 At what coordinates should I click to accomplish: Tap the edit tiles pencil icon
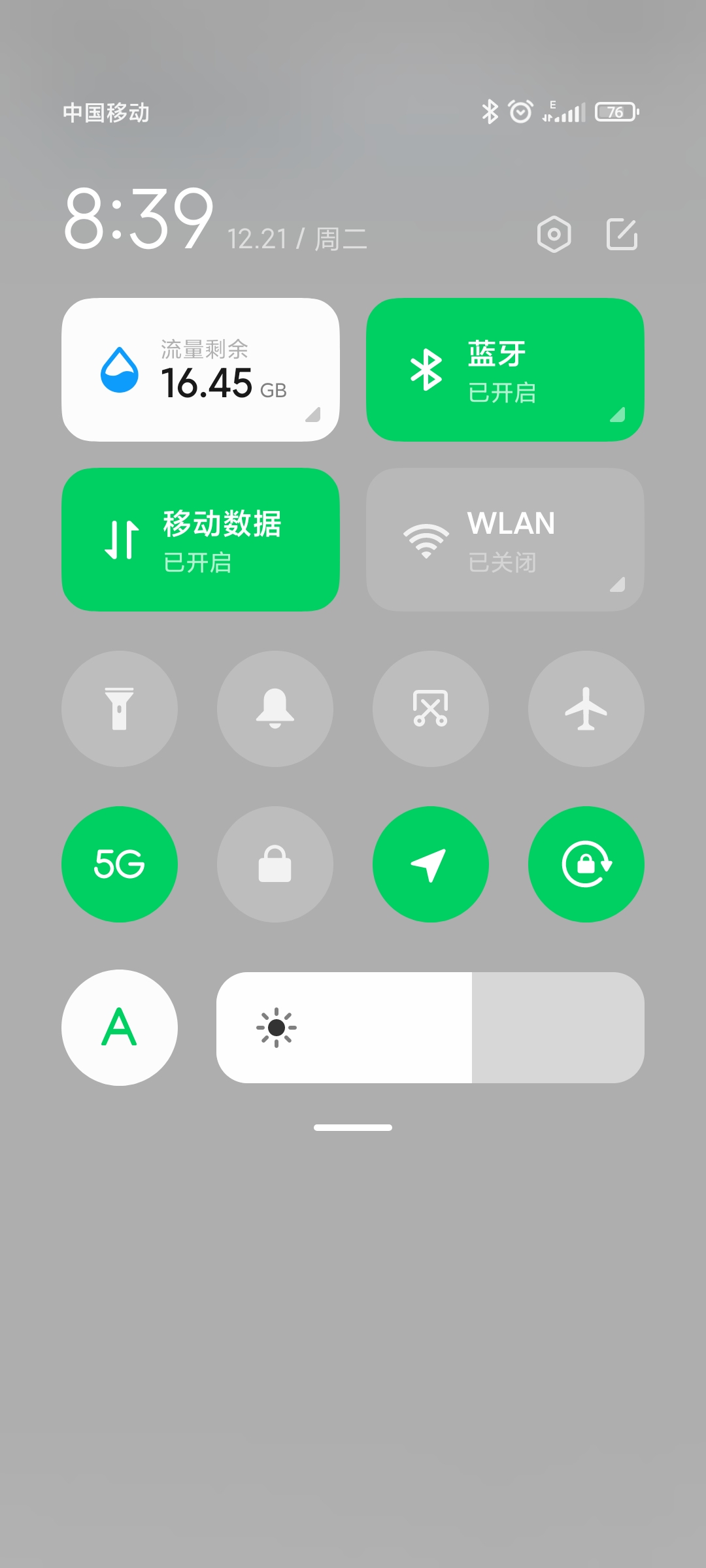click(622, 234)
